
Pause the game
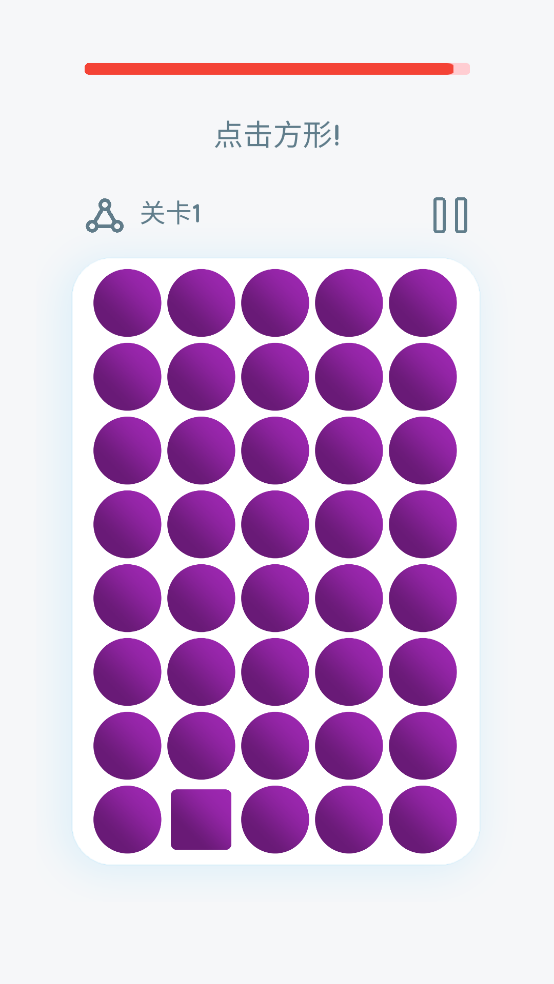click(x=450, y=215)
